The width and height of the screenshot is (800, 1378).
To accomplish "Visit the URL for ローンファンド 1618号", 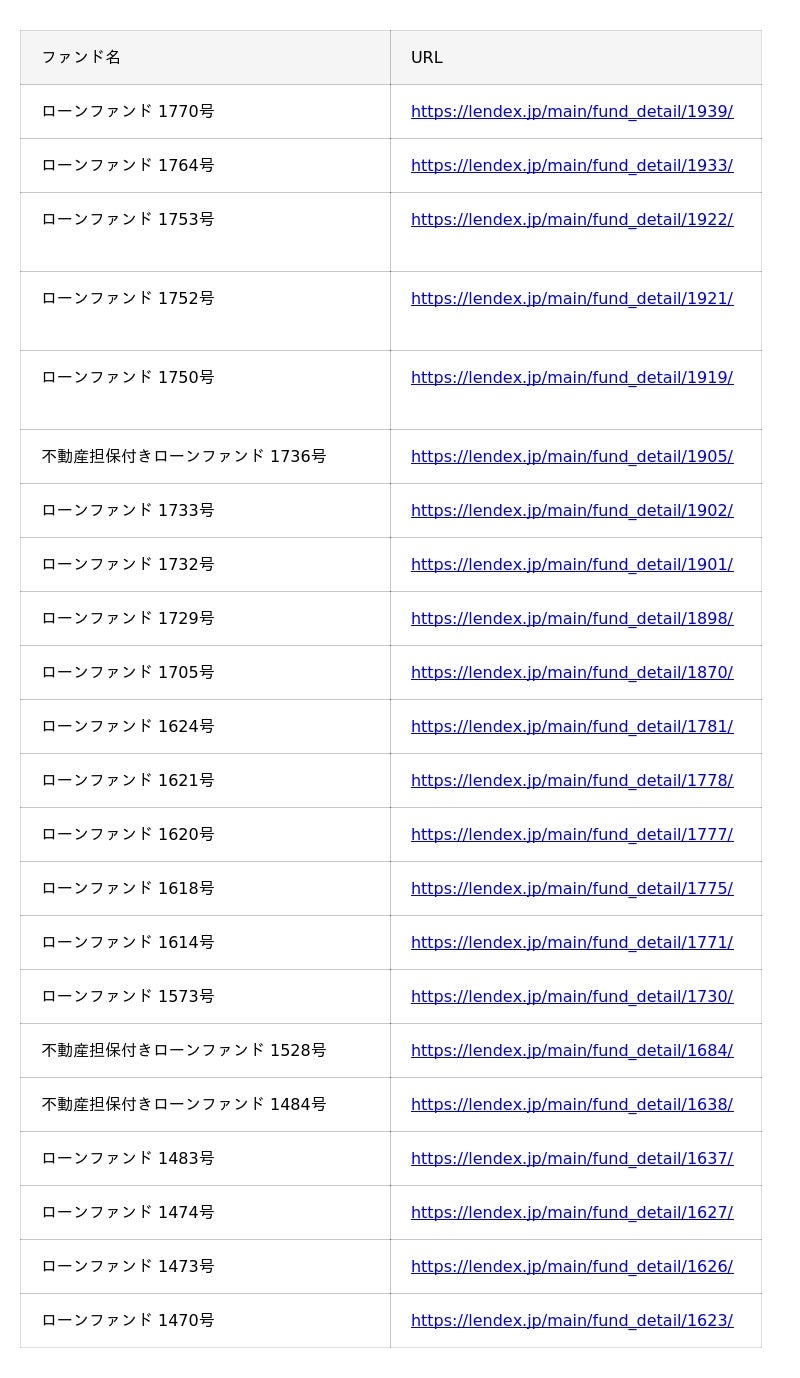I will pyautogui.click(x=571, y=889).
